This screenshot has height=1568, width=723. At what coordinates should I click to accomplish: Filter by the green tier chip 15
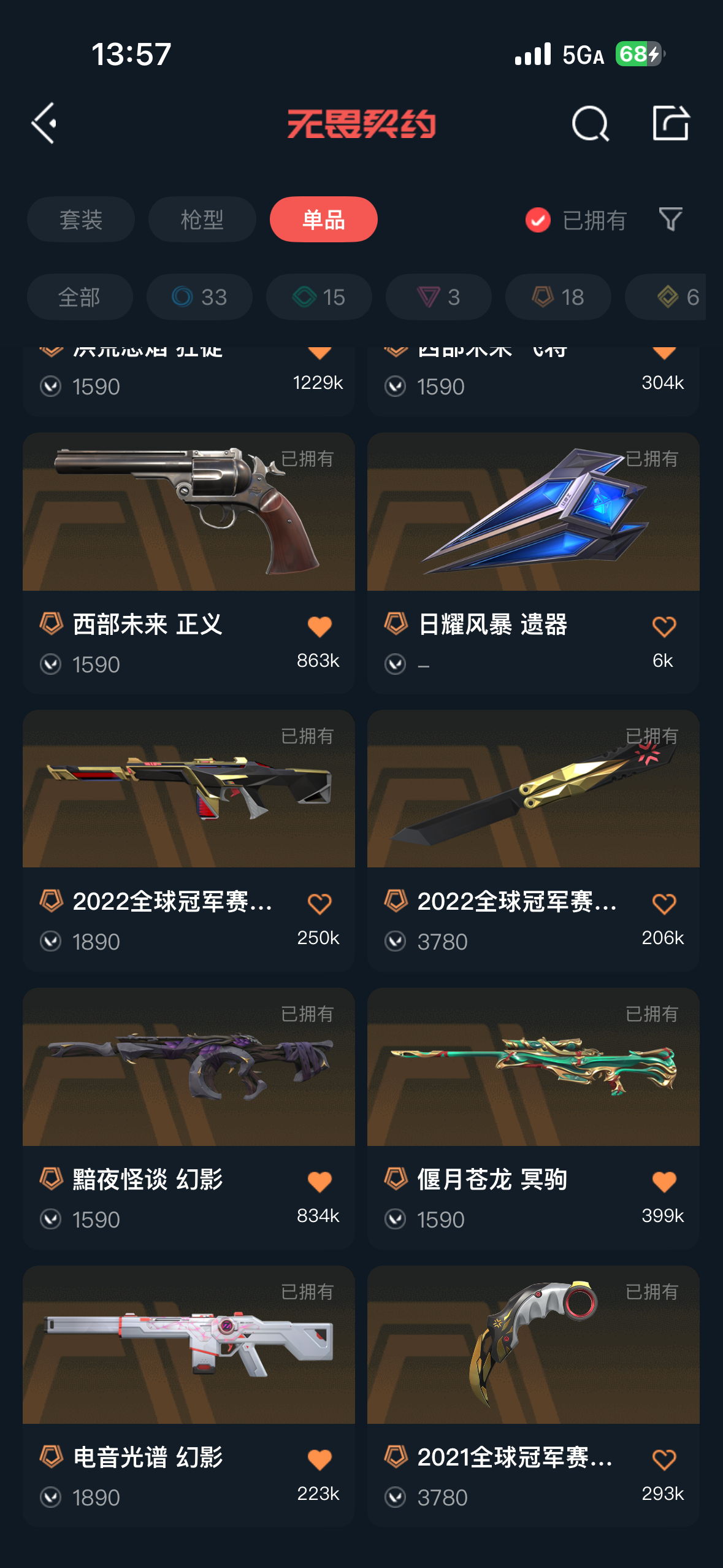319,298
